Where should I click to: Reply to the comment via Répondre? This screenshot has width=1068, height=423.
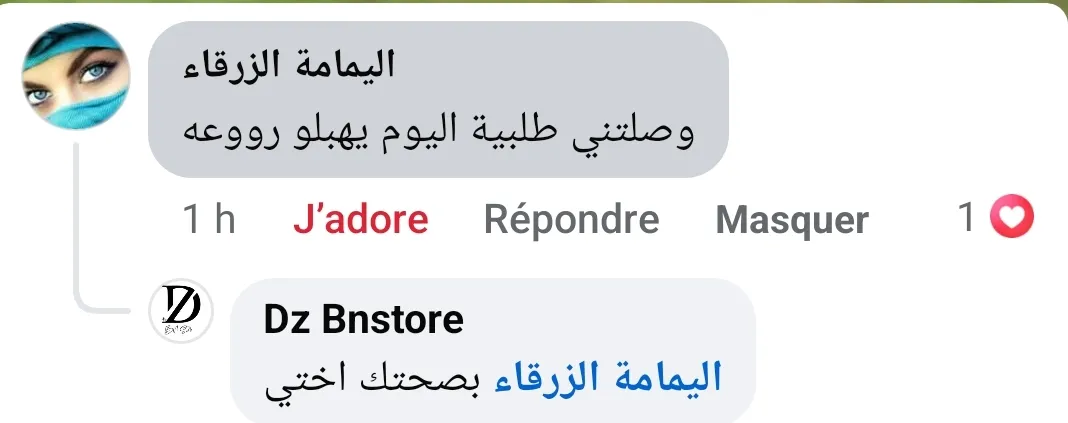click(x=571, y=220)
